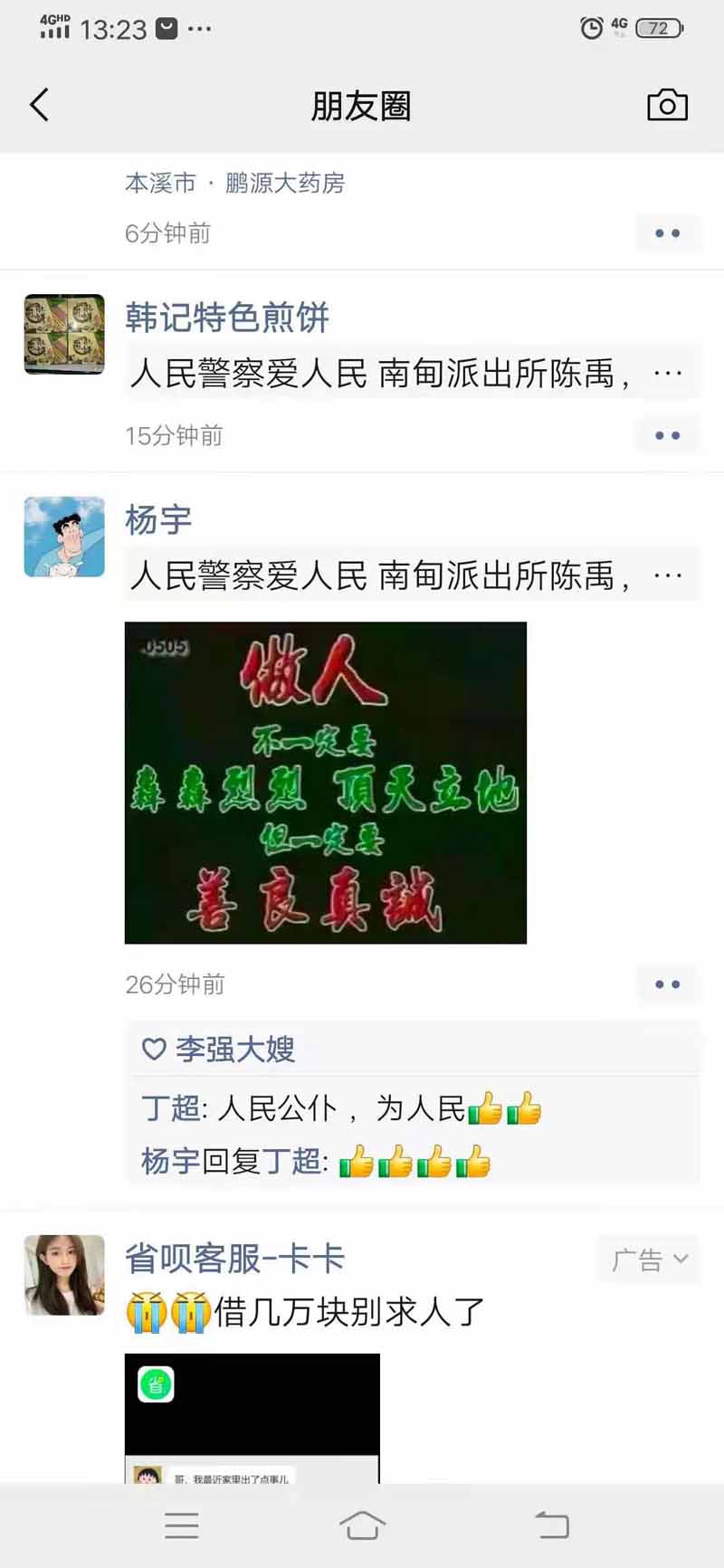View 杨宇's 做人善良真诚 image
The height and width of the screenshot is (1568, 724).
point(326,783)
